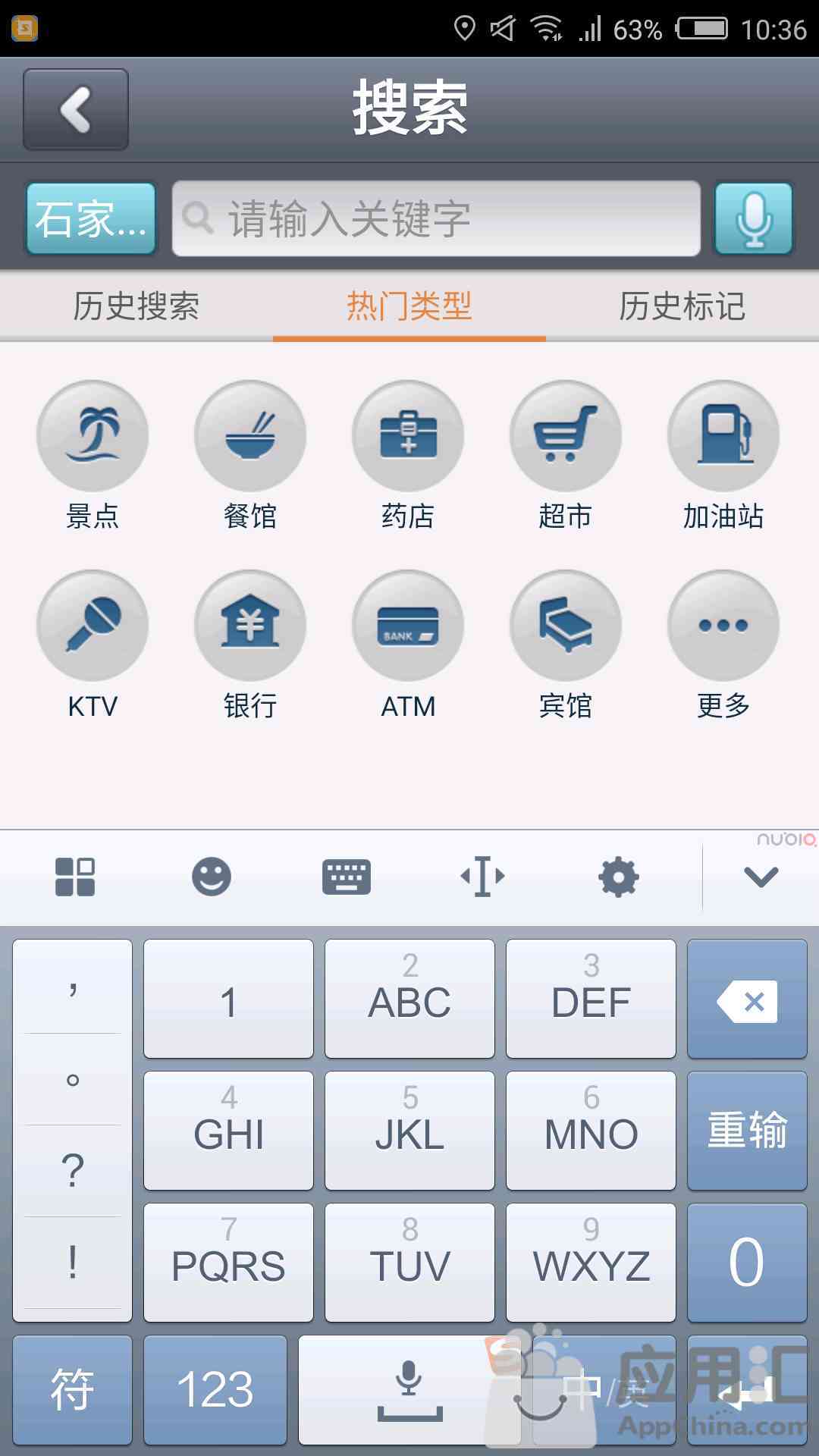Collapse the keyboard with the down chevron
Screen dimensions: 819x1456
[x=761, y=877]
